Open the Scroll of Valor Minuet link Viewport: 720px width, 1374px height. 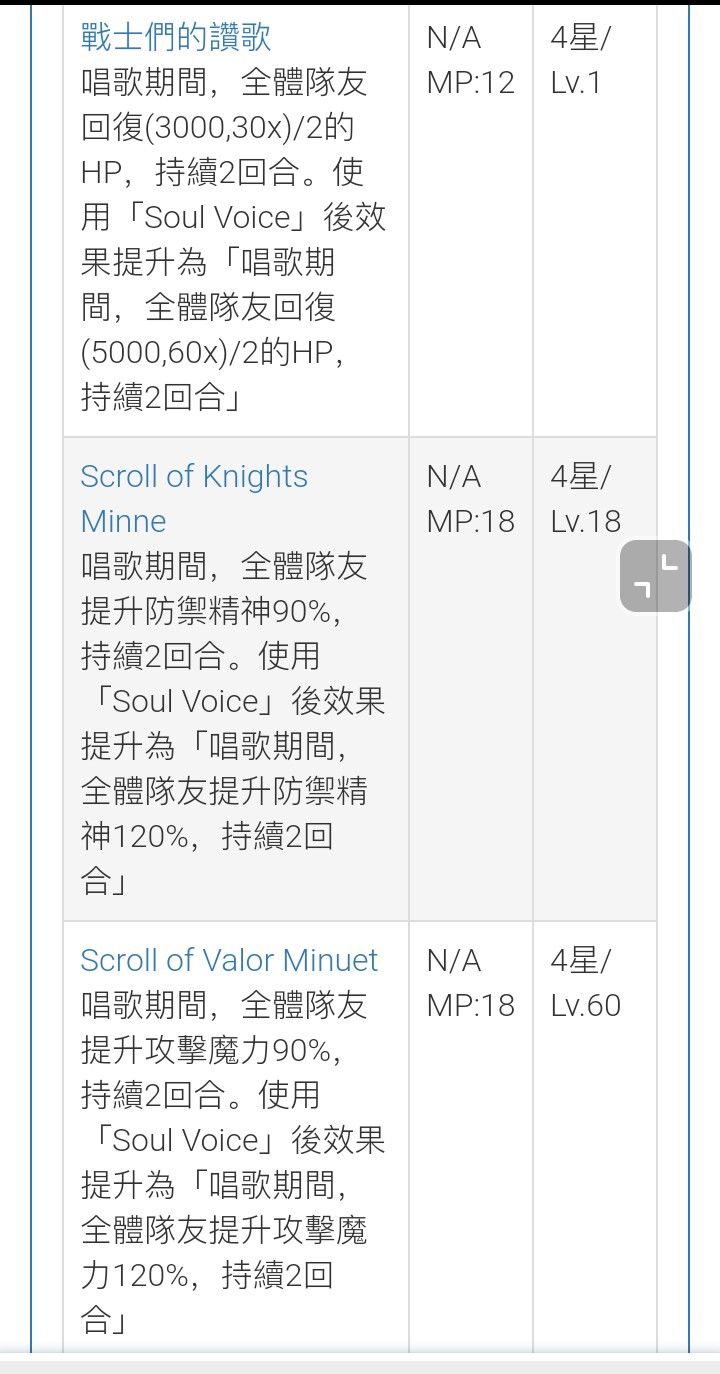tap(229, 961)
